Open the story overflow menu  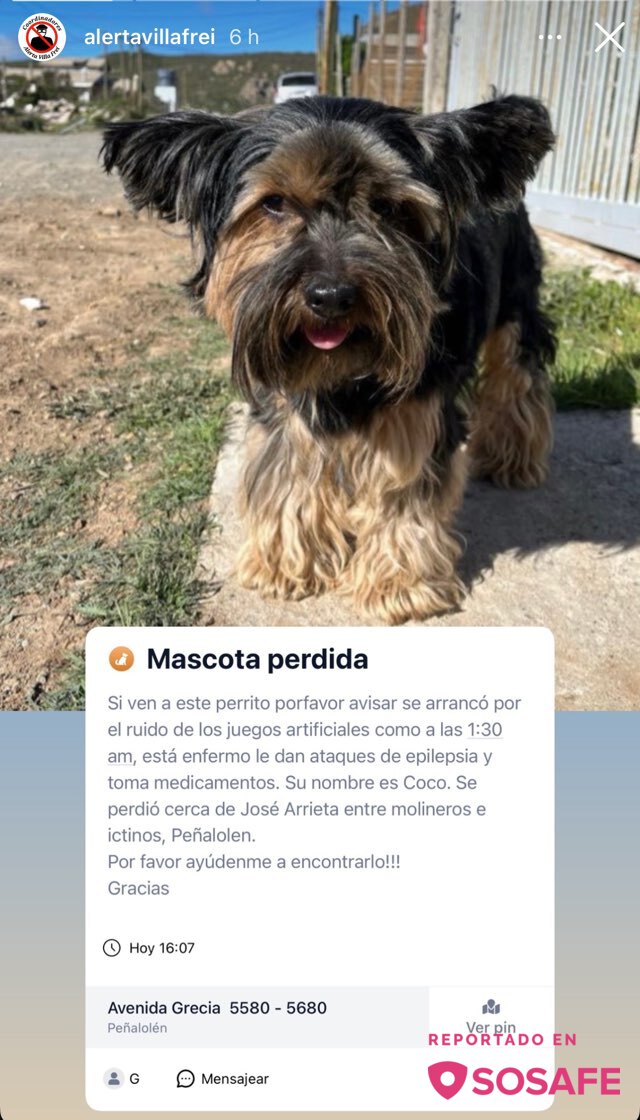pos(549,38)
